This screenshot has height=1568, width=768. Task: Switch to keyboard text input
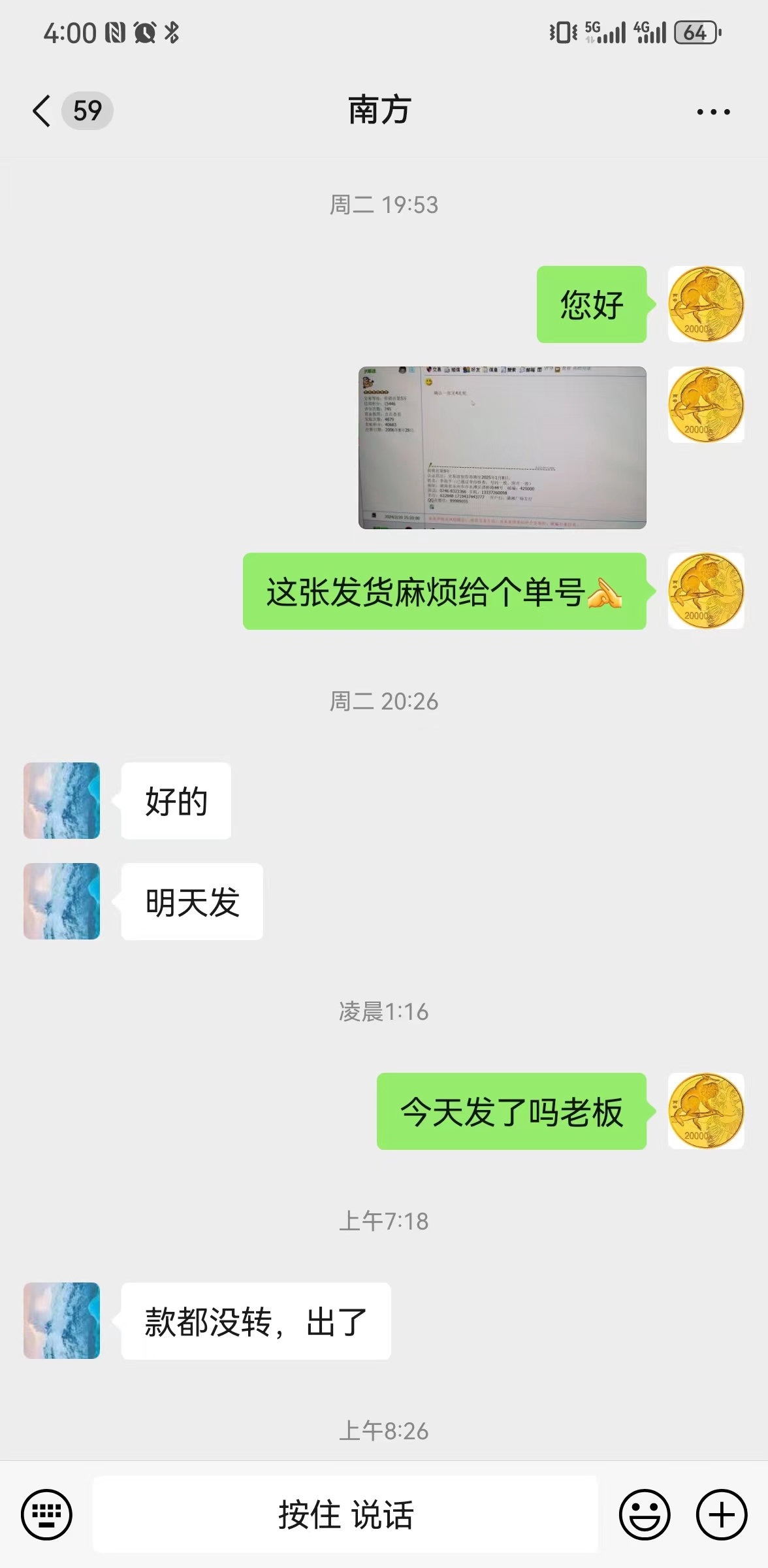tap(46, 1514)
